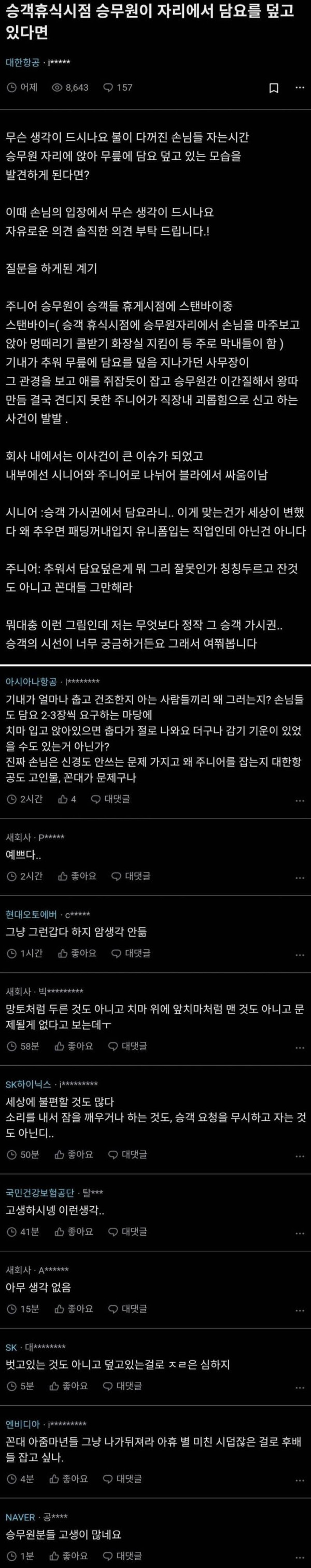
Task: Open the 아시아나항공 company link
Action: click(31, 681)
